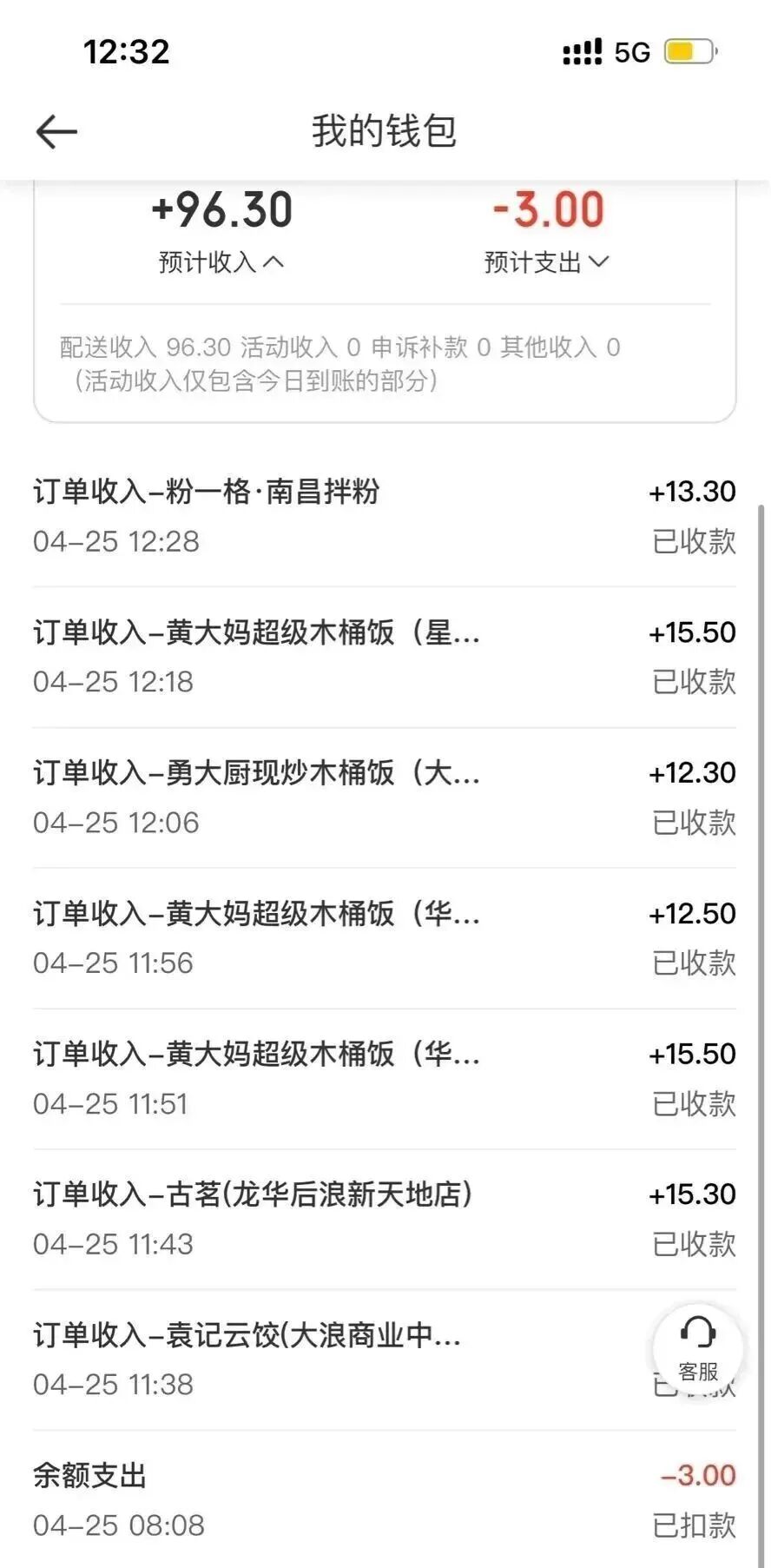View 古茗(龙华后浪新天地店) order income

[x=385, y=1220]
